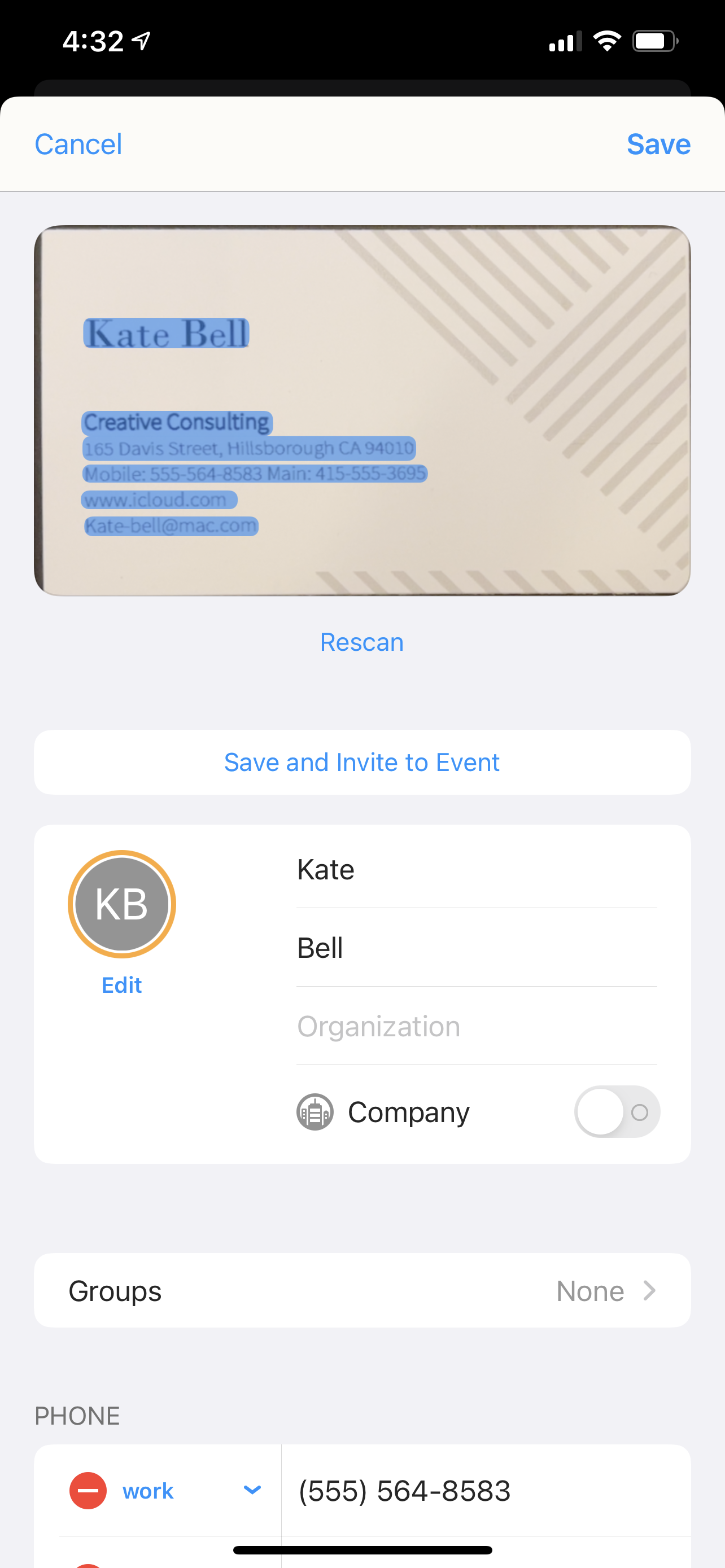Edit the phone number (555) 564-8583
725x1568 pixels.
pyautogui.click(x=486, y=1491)
